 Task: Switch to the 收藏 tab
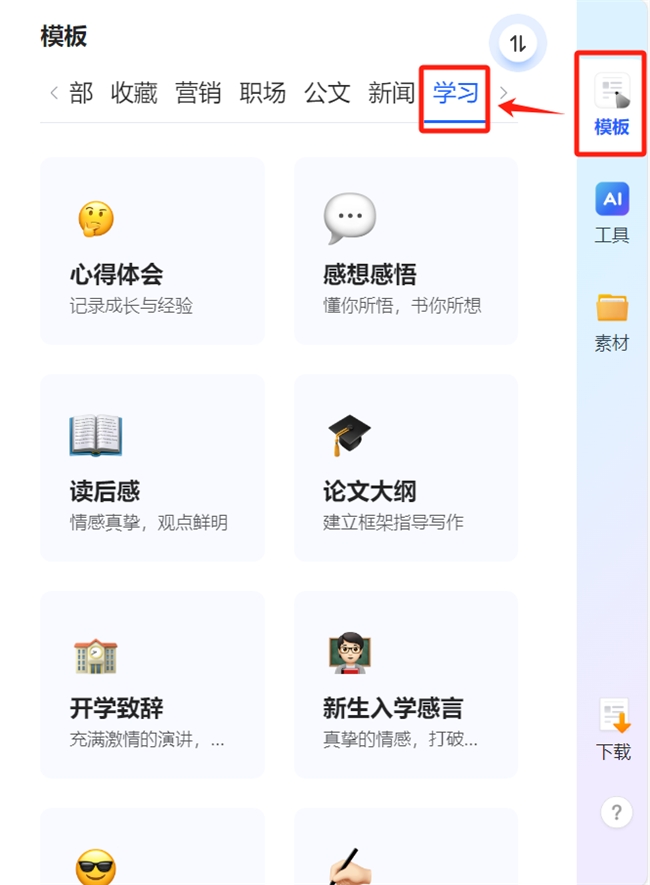pos(134,94)
